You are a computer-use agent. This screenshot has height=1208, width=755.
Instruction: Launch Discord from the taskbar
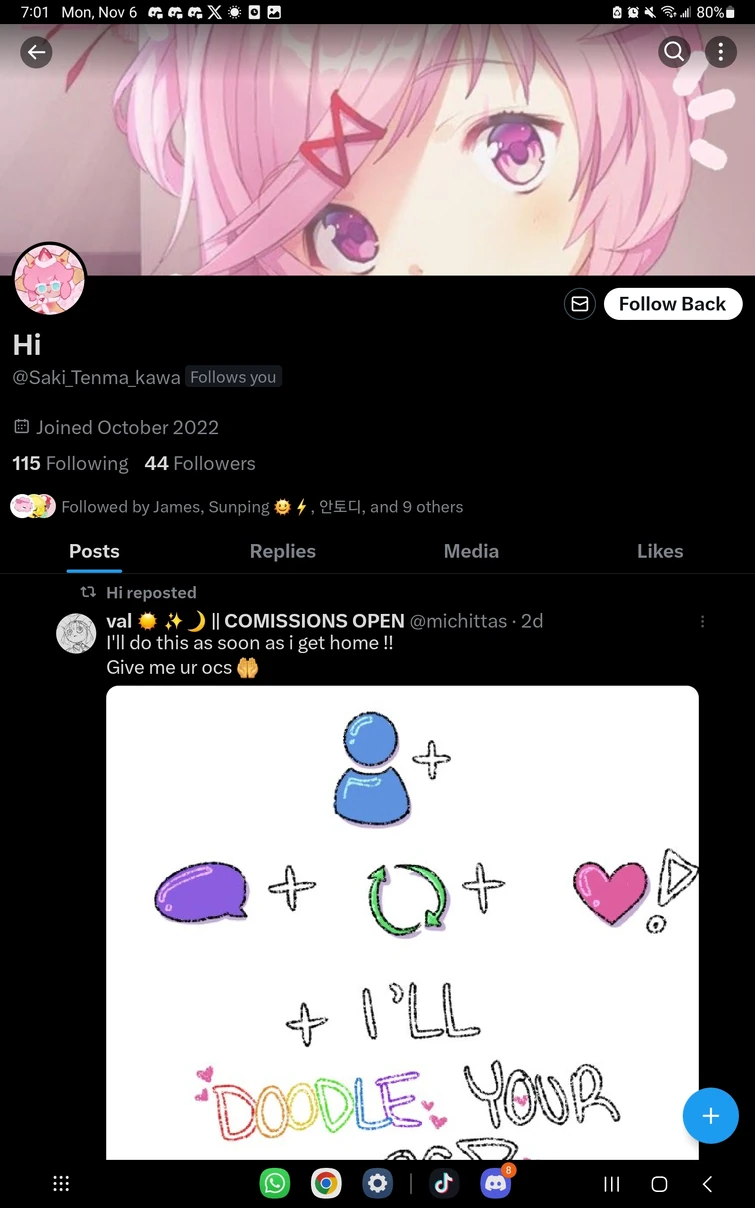496,1184
